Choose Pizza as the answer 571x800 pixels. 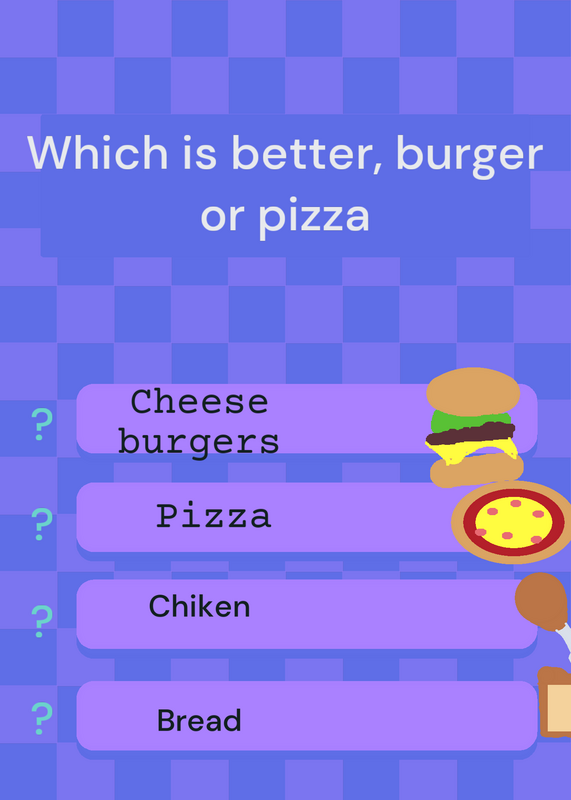click(307, 517)
